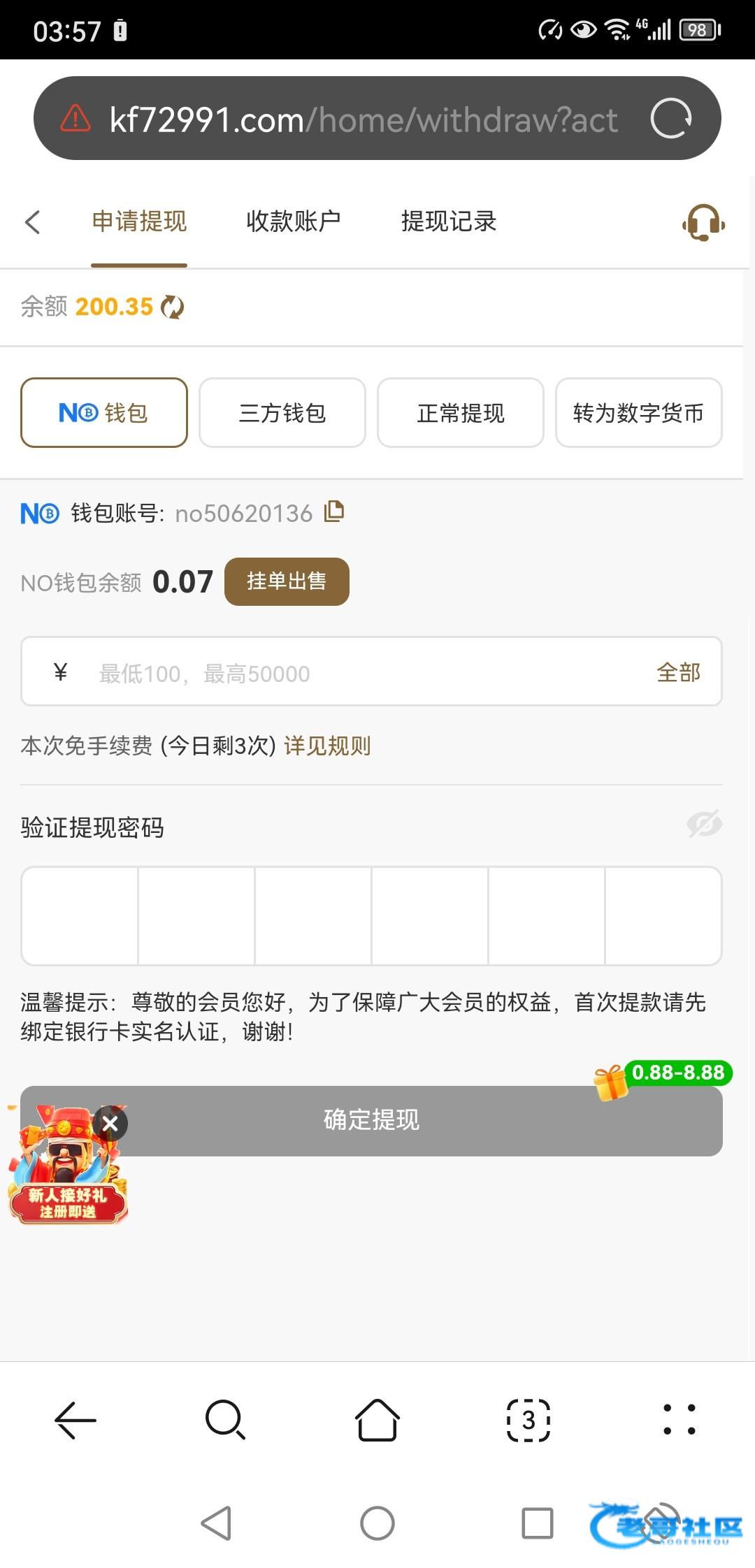The width and height of the screenshot is (755, 1568).
Task: Tap 全部 to withdraw all
Action: [x=678, y=672]
